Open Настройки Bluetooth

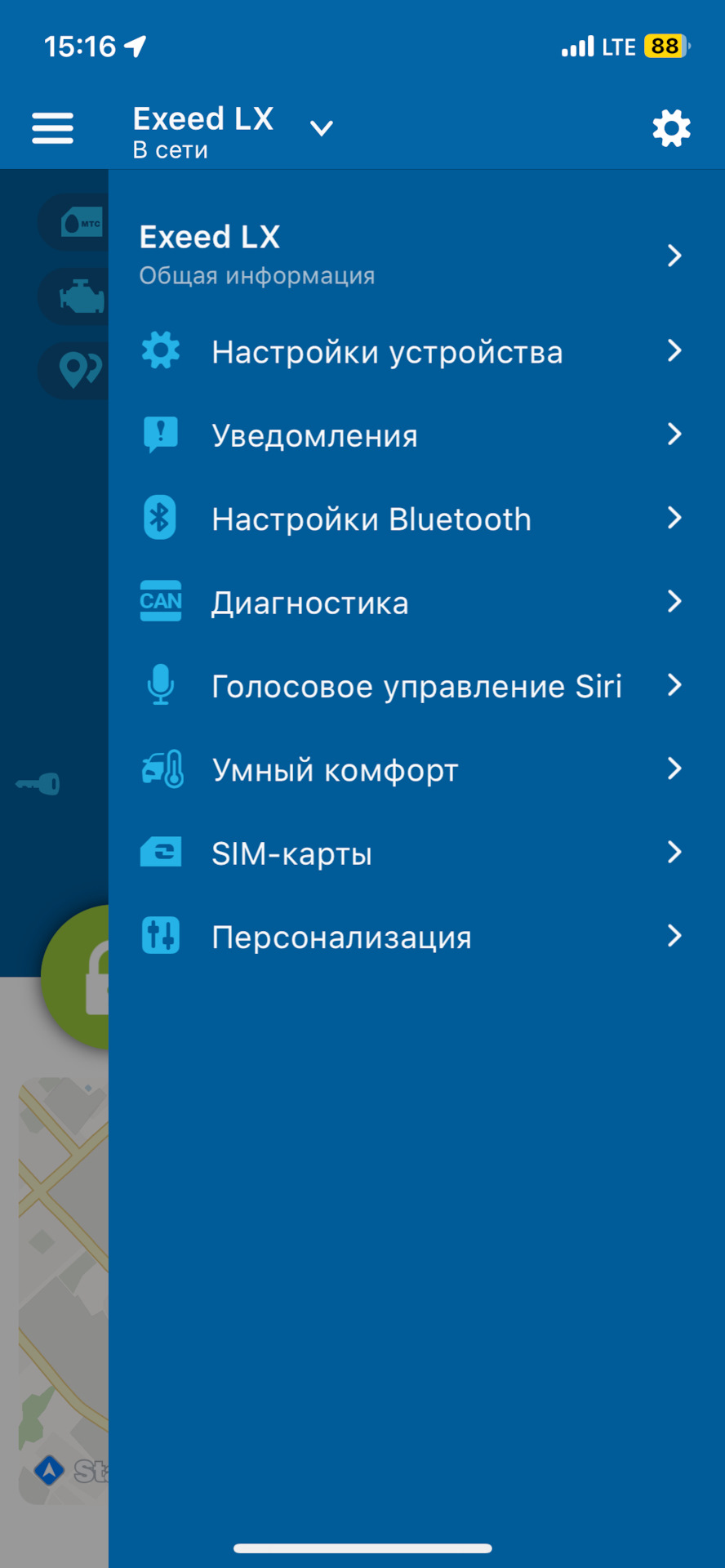(408, 519)
